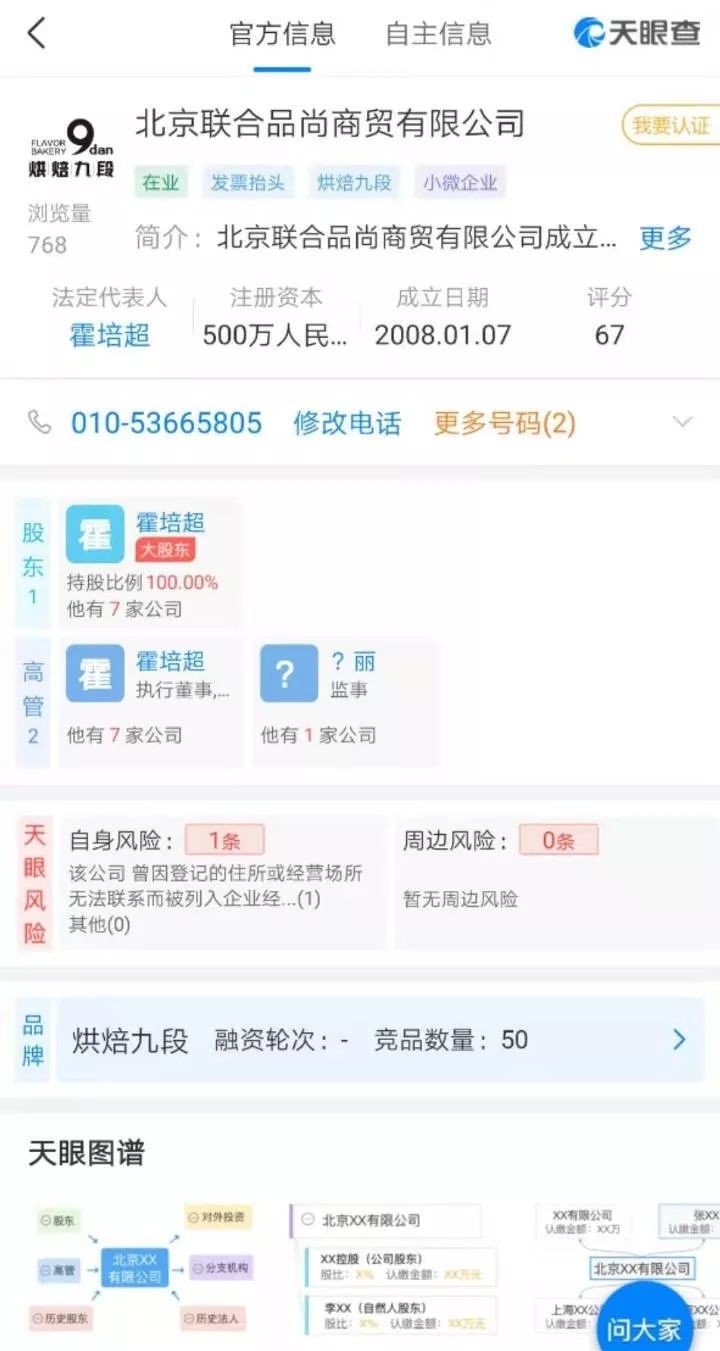Viewport: 720px width, 1351px height.
Task: Expand the phone section chevron
Action: [682, 422]
